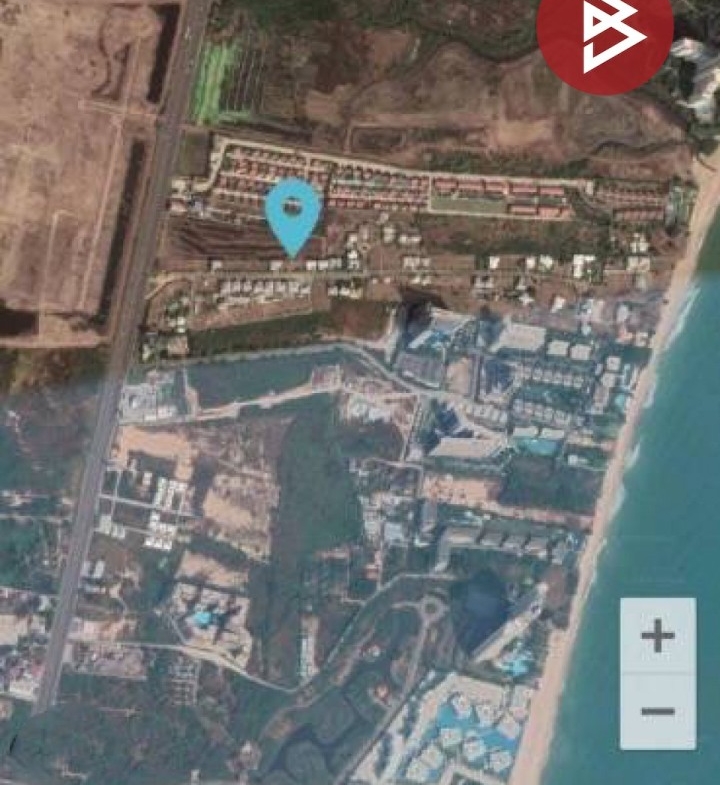
Task: Zoom in on the map
Action: [657, 636]
